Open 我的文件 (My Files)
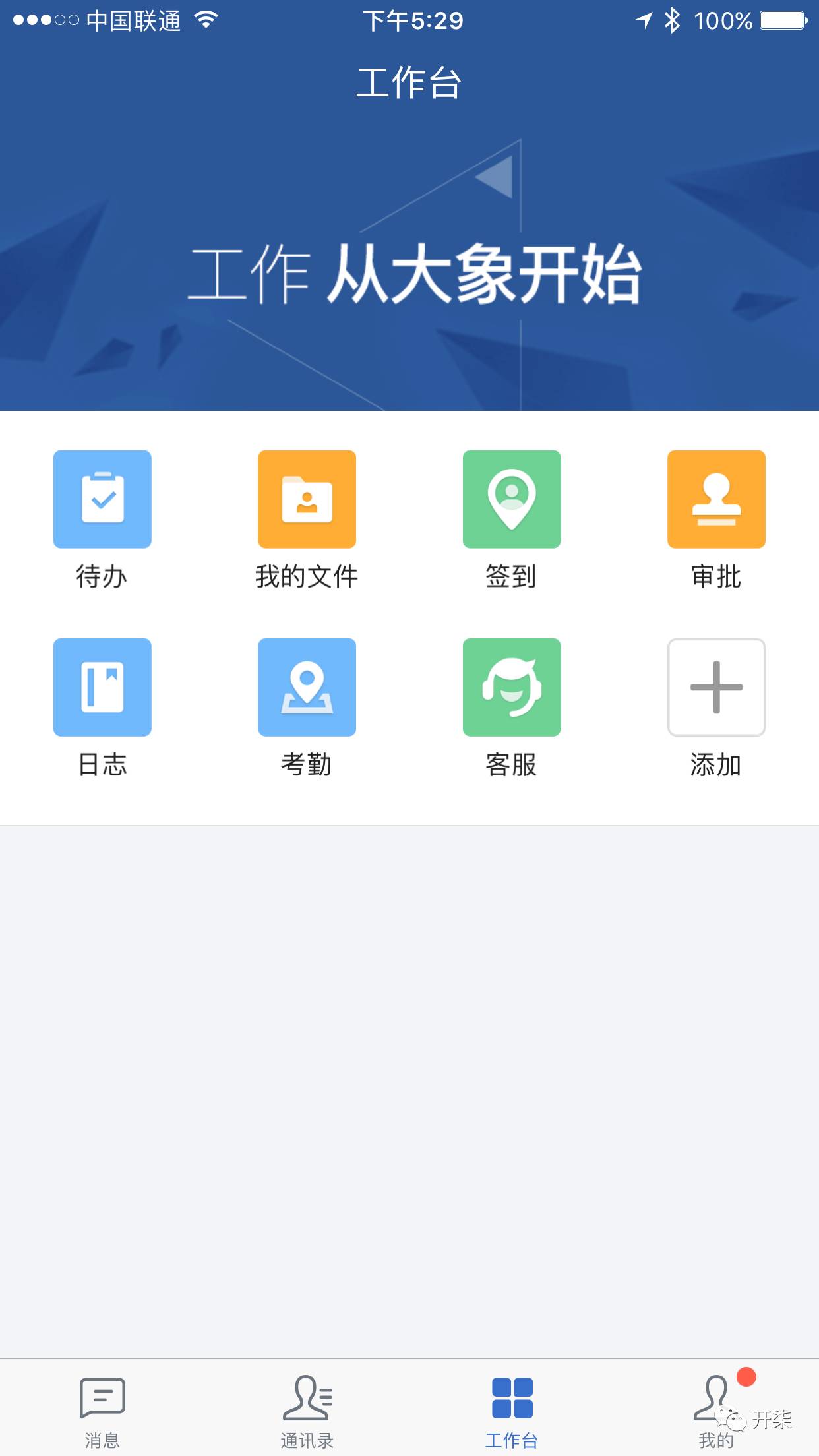This screenshot has width=819, height=1456. coord(307,499)
